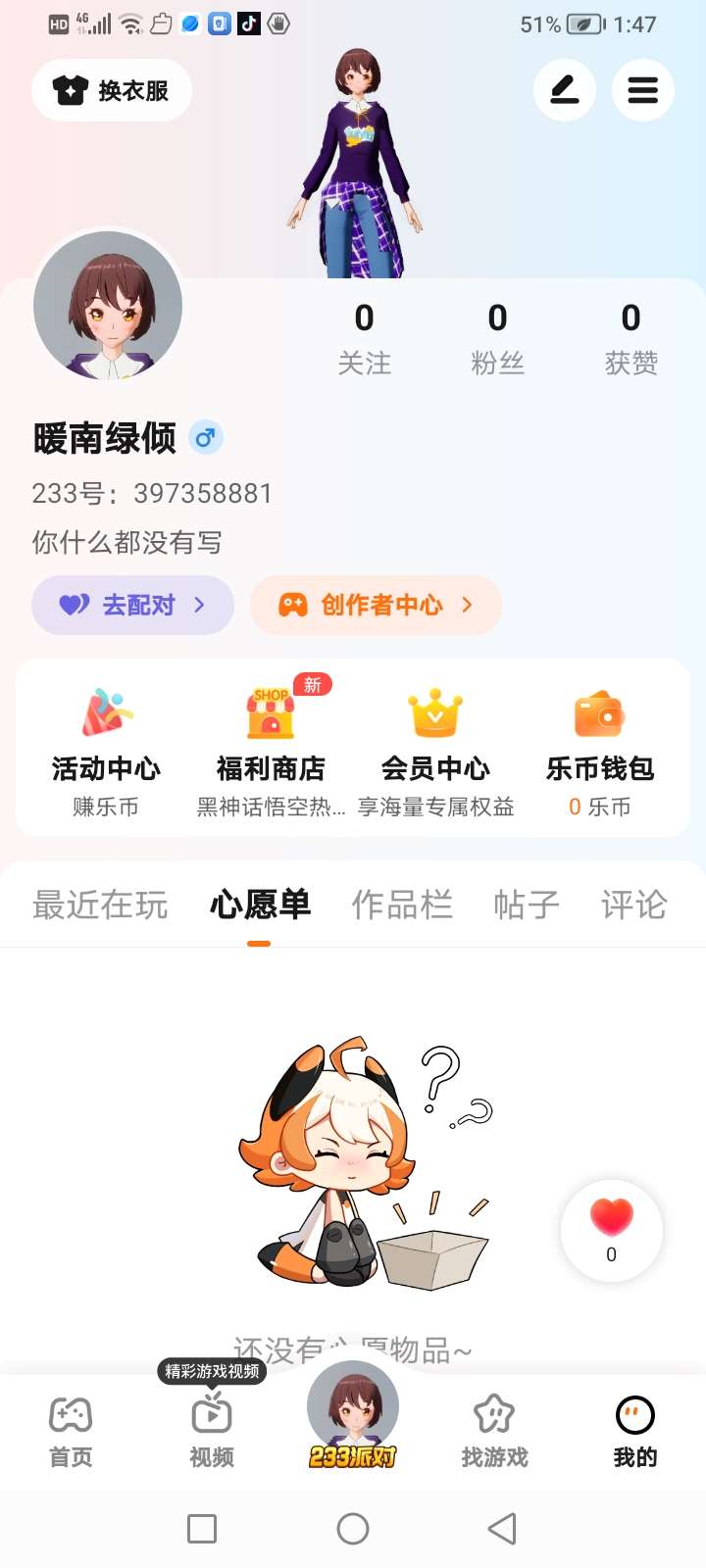Open the edit profile pencil icon

[x=564, y=91]
